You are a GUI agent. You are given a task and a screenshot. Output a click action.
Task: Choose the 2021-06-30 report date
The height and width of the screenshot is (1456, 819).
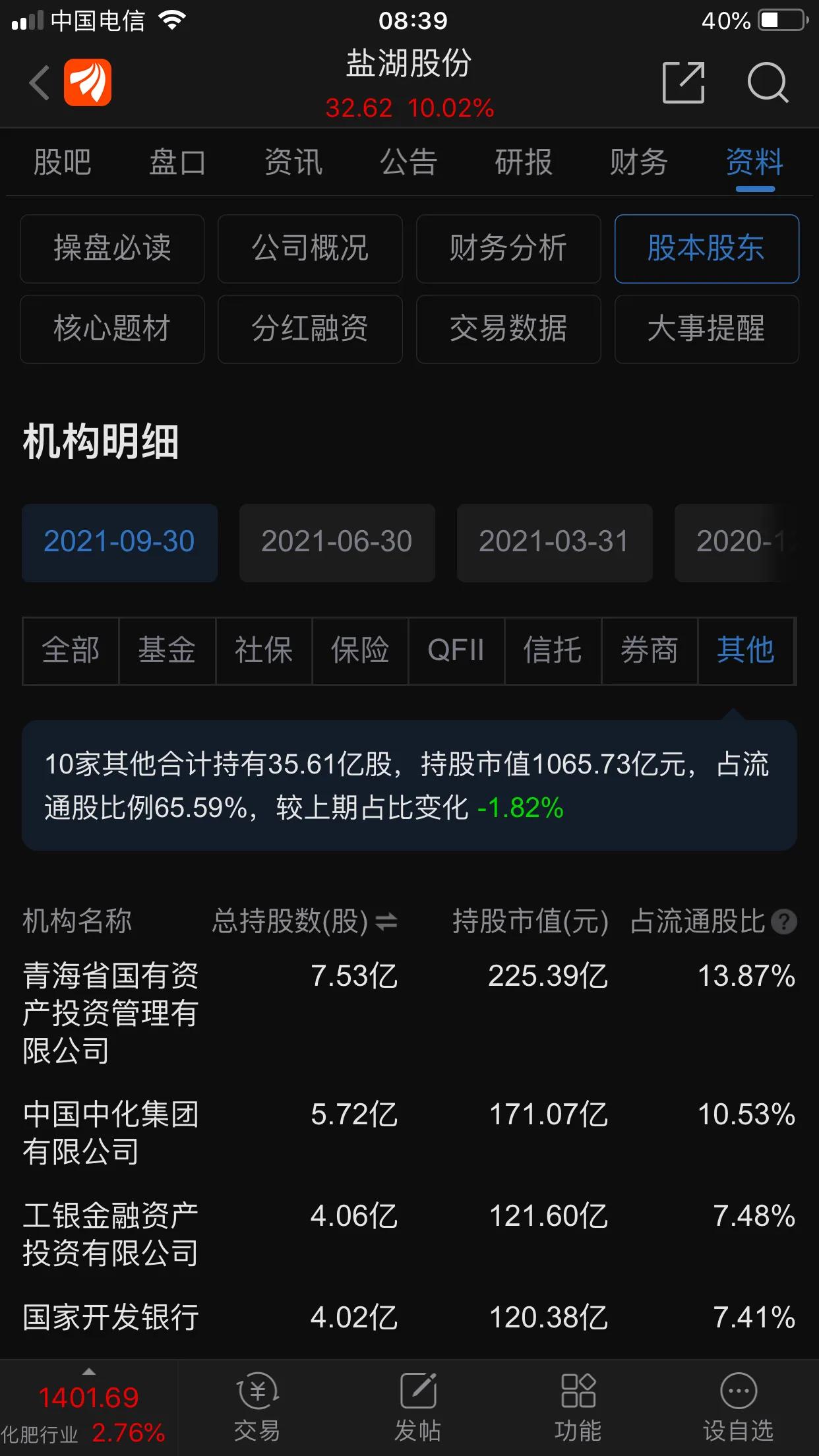click(x=336, y=542)
